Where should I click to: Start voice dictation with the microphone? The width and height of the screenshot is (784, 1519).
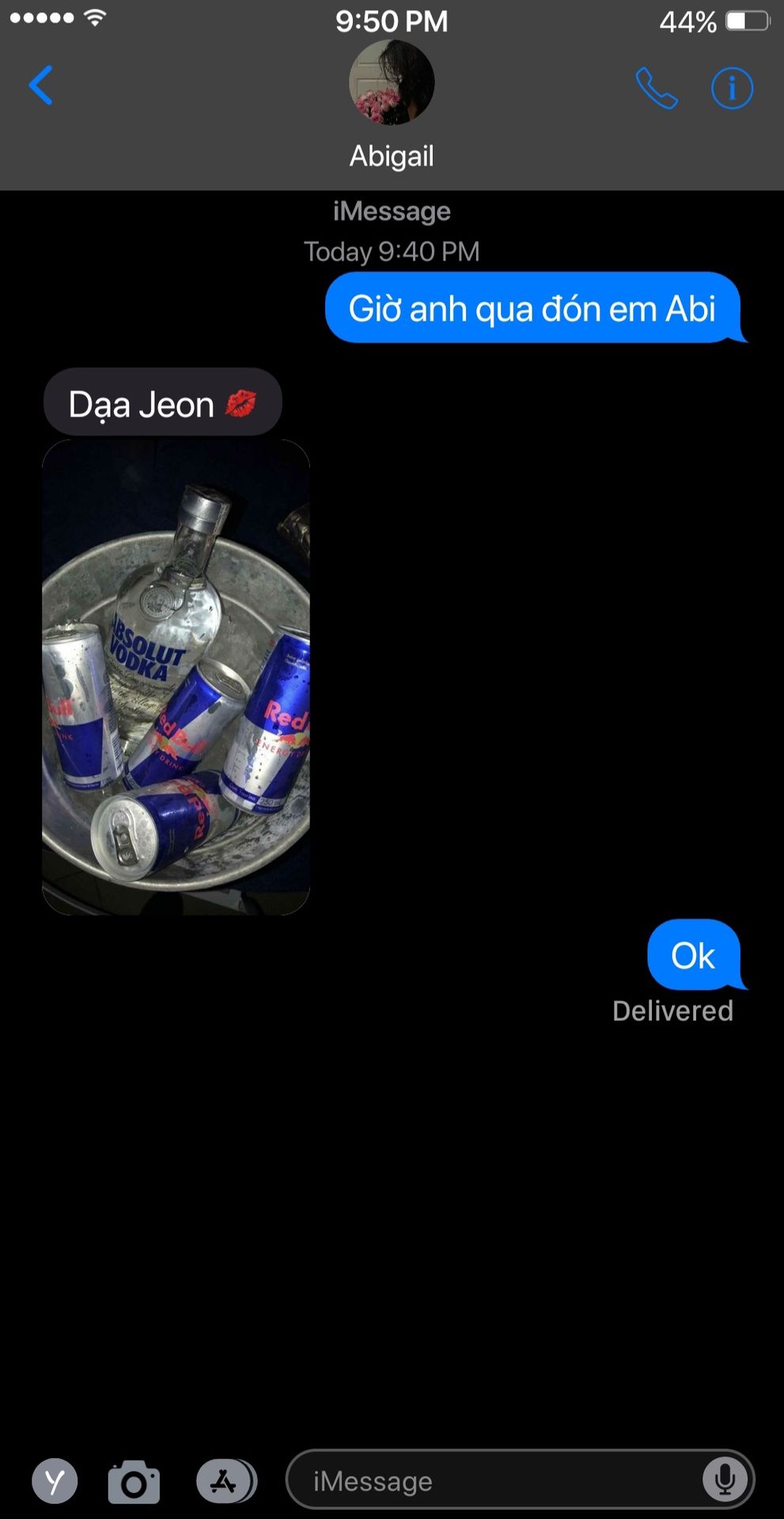coord(724,1479)
